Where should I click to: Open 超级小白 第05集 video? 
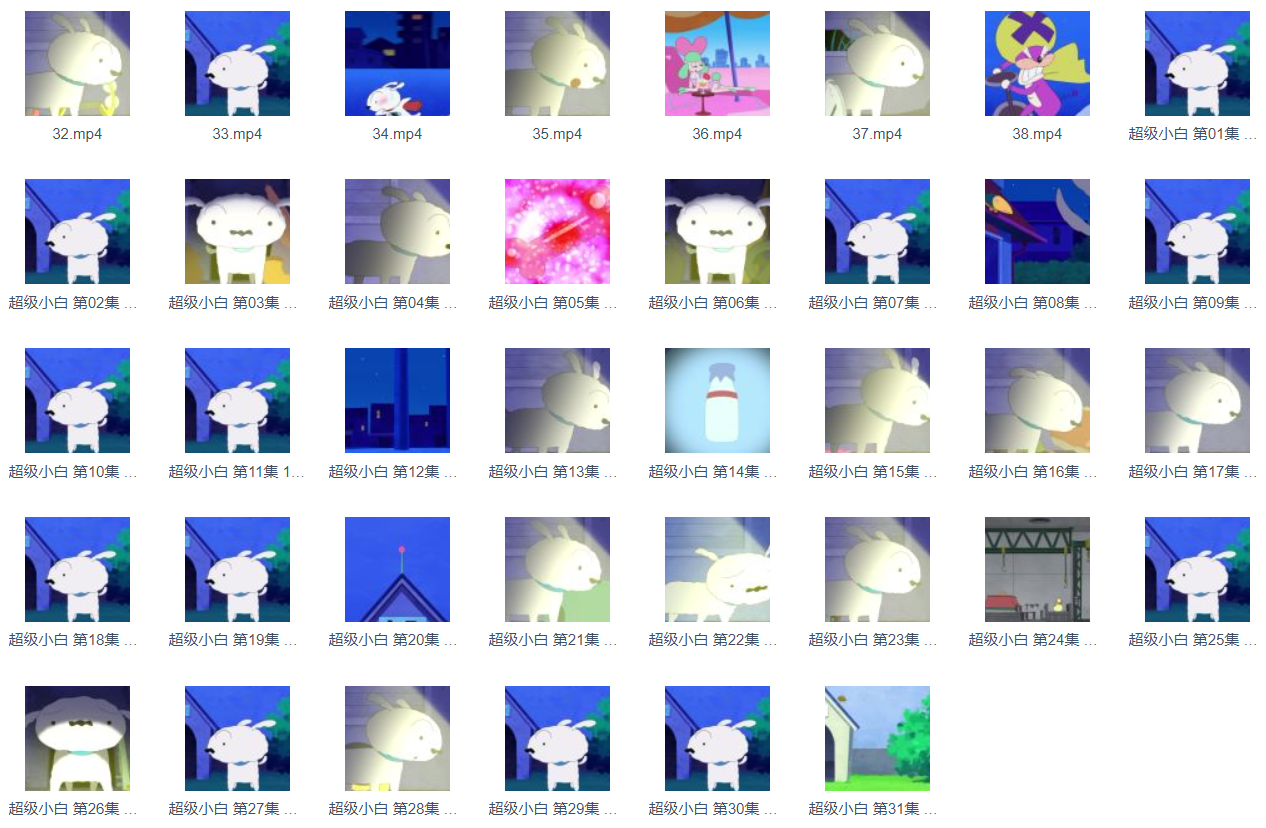point(557,232)
